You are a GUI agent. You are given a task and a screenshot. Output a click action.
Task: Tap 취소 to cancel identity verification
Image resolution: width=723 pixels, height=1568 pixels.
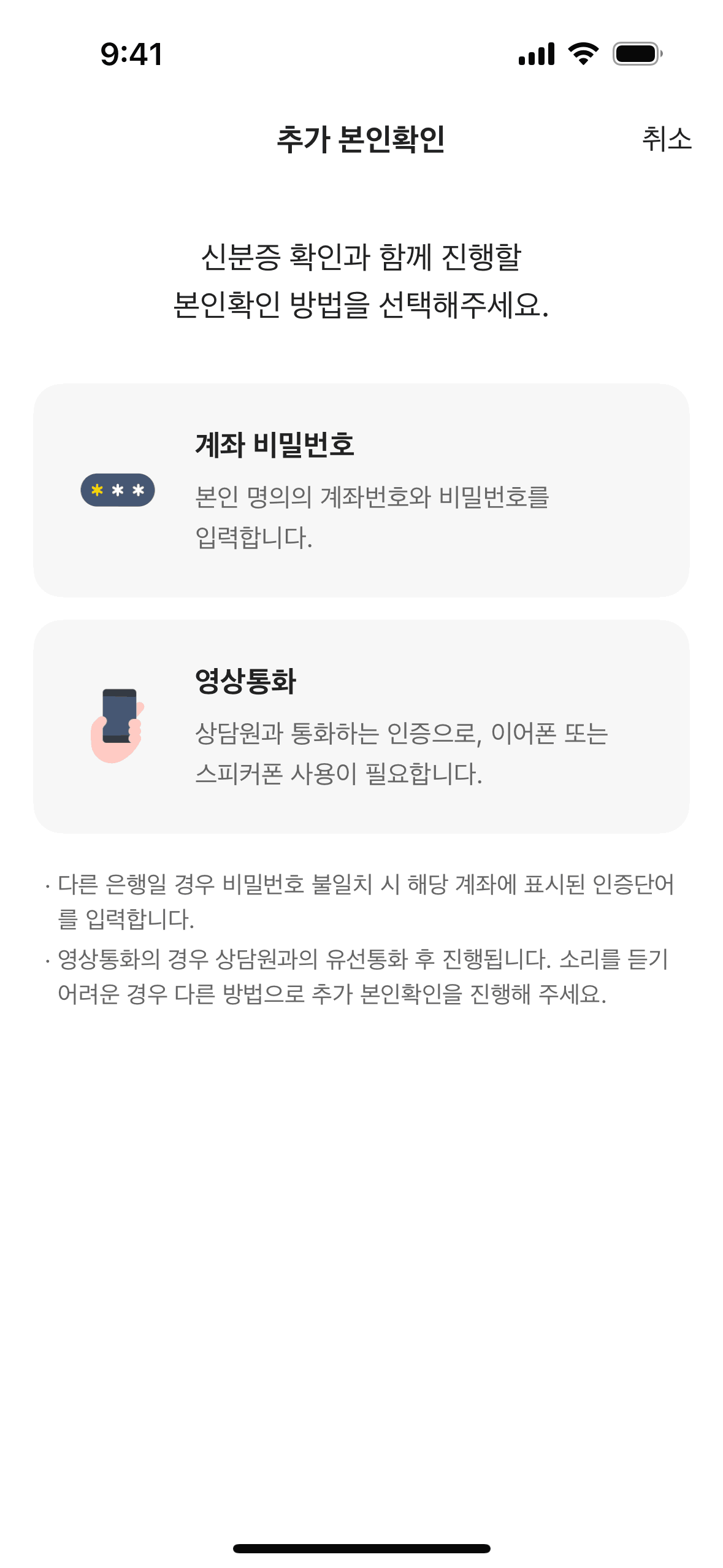(x=666, y=139)
